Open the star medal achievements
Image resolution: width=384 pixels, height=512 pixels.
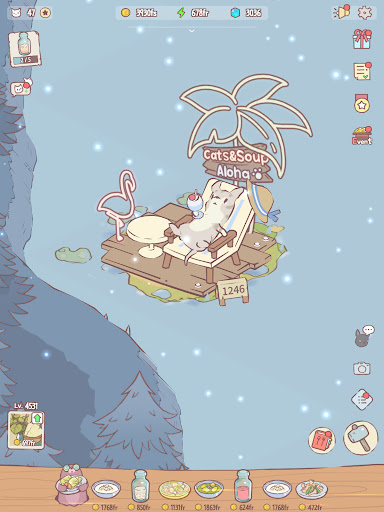coord(362,103)
